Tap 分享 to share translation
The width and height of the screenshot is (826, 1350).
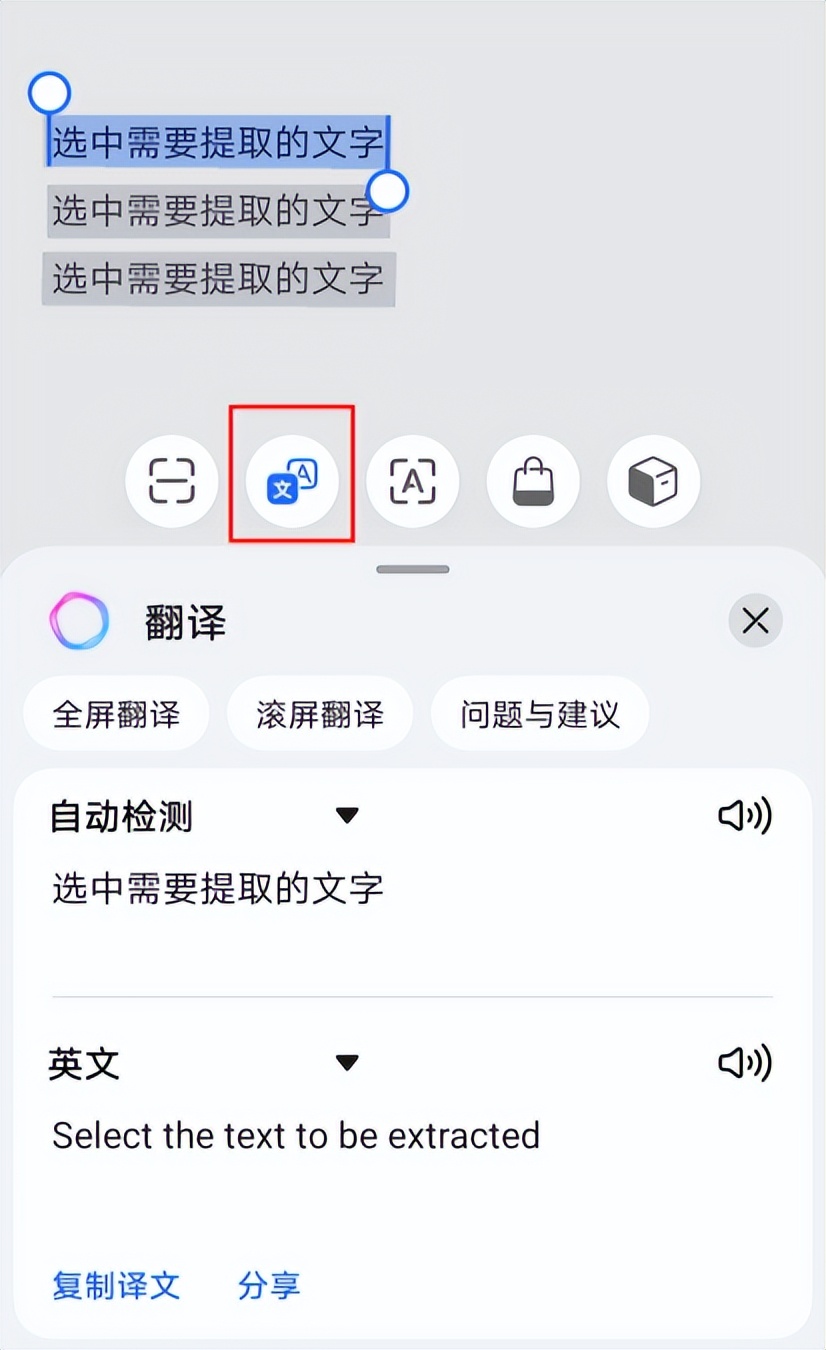(269, 1285)
